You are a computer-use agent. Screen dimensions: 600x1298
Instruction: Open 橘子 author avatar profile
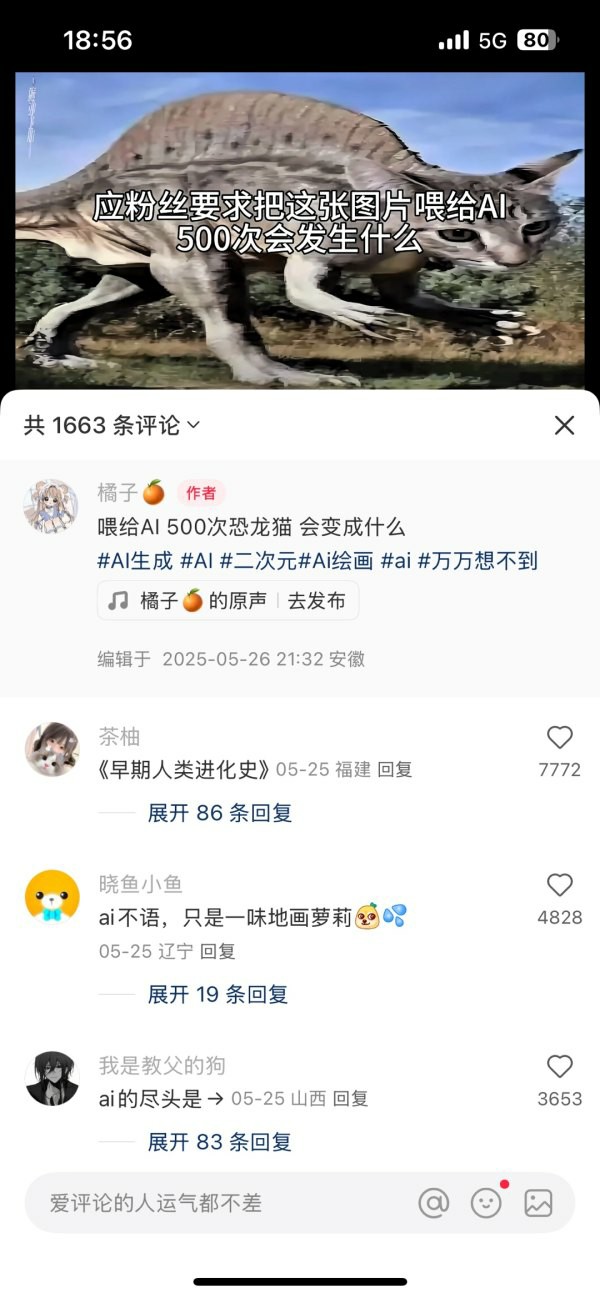[51, 506]
